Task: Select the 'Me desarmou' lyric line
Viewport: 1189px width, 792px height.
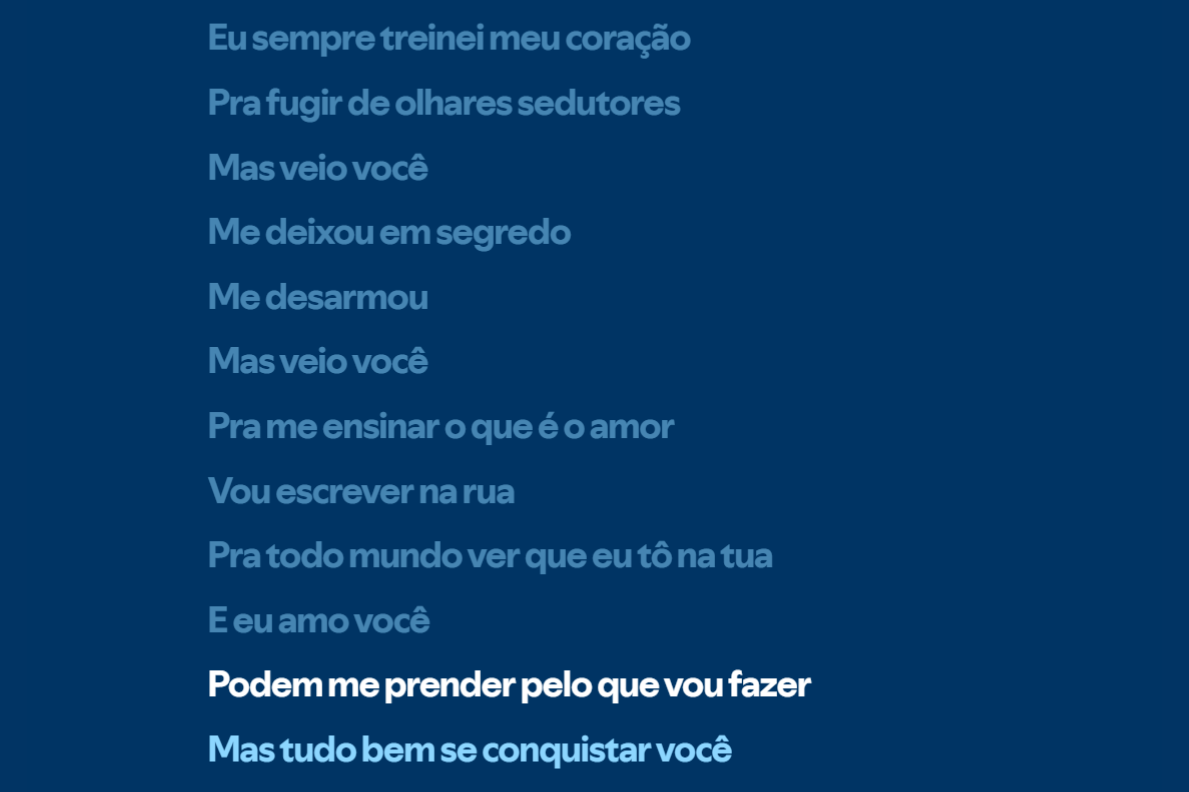Action: [317, 297]
